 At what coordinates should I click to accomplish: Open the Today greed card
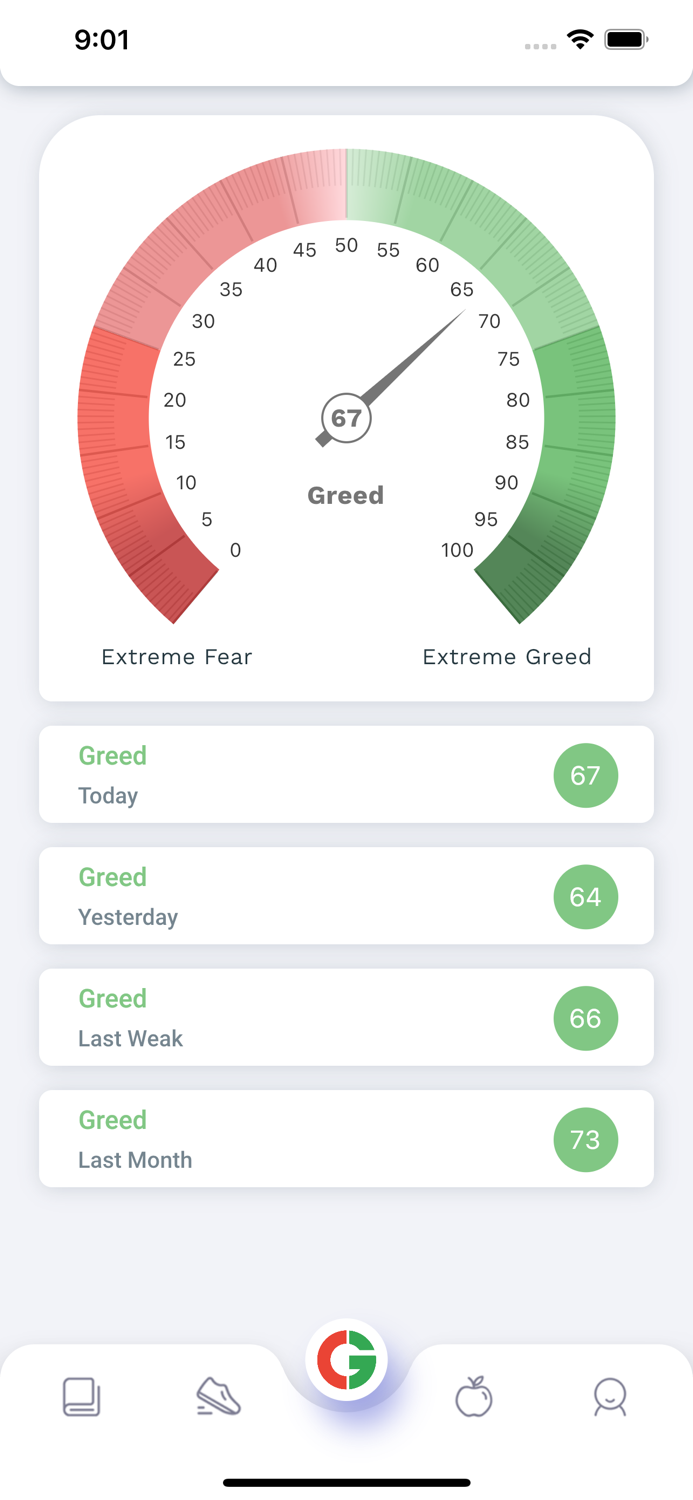coord(346,775)
